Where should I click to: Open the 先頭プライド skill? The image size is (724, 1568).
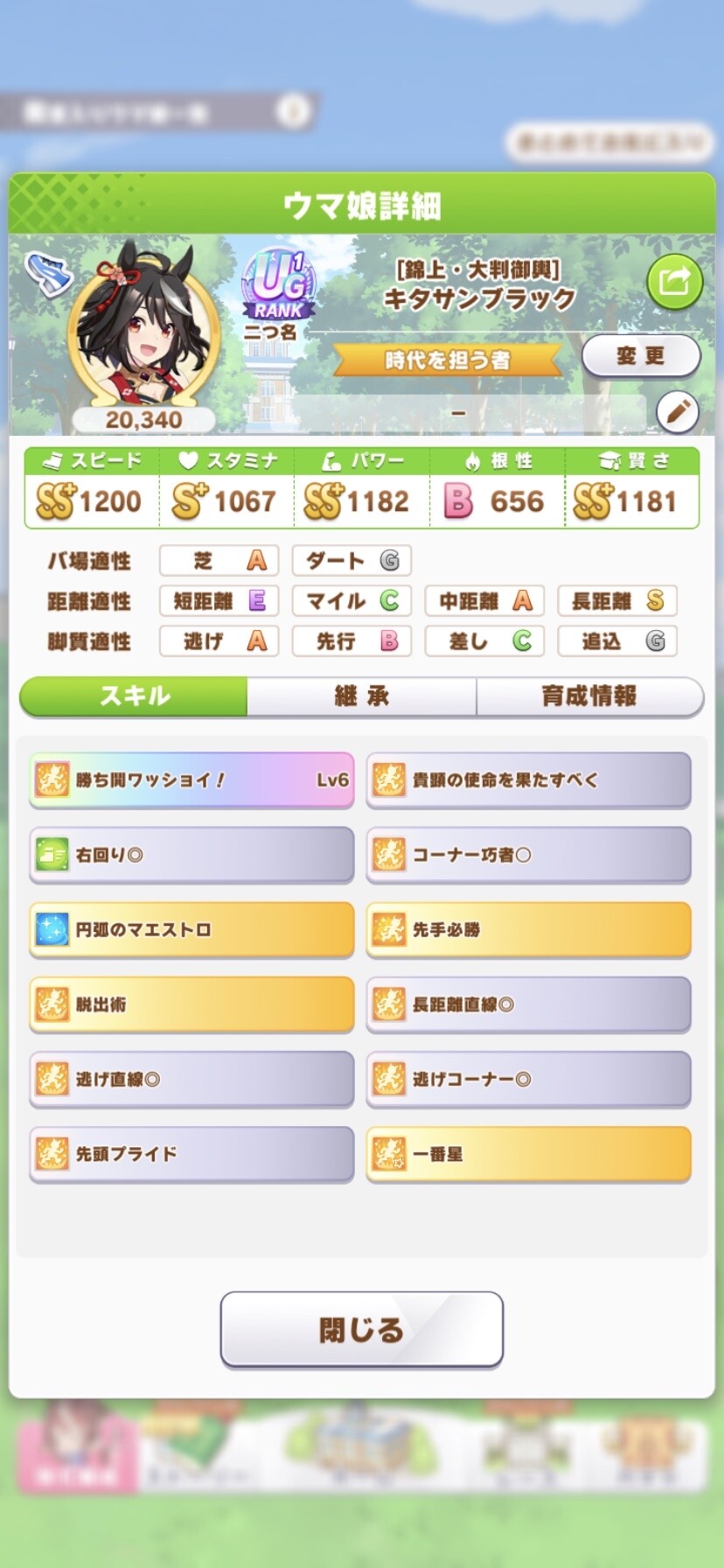[x=191, y=1154]
